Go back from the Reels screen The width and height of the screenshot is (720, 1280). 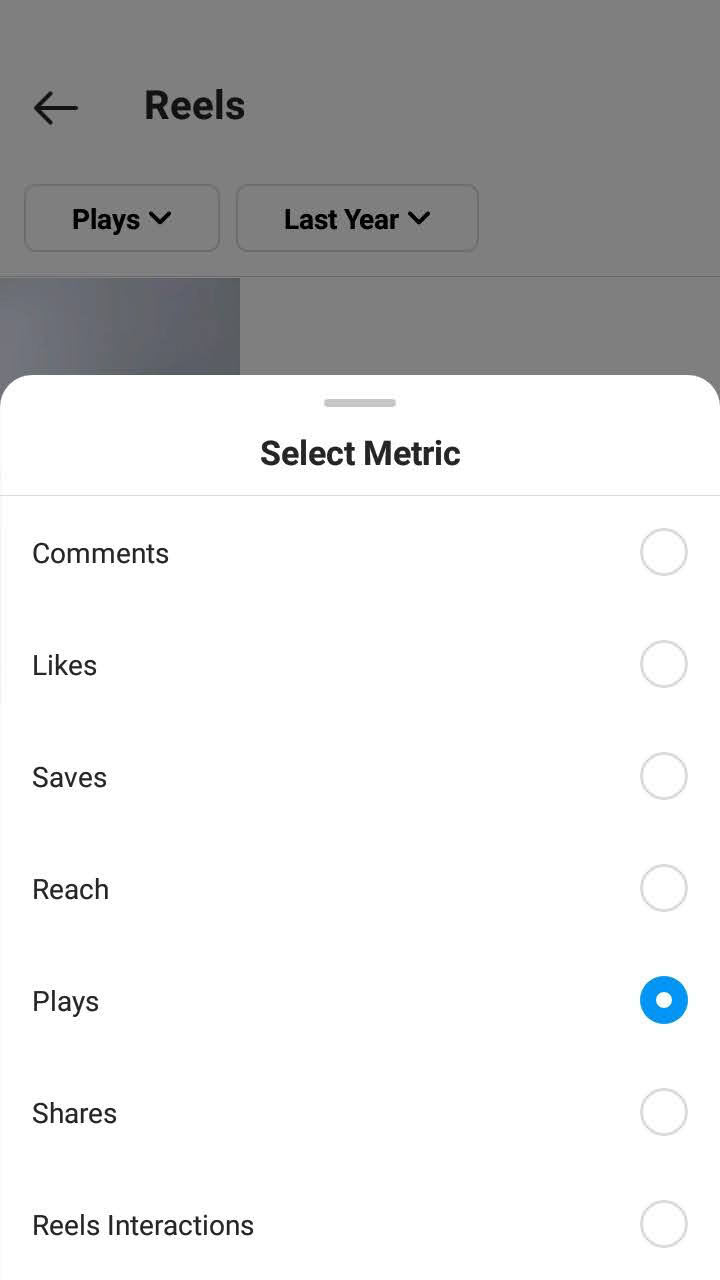click(55, 107)
